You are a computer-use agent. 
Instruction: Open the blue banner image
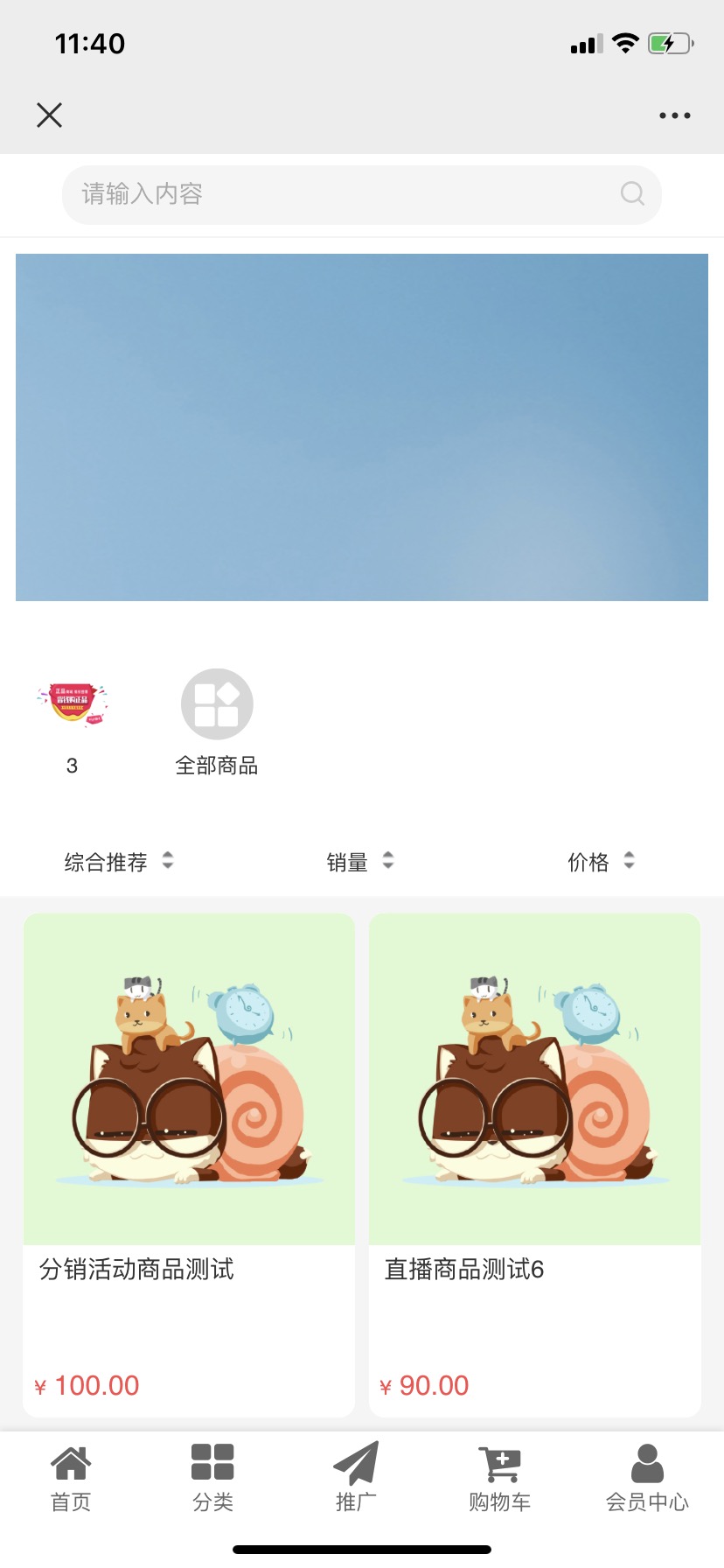click(x=362, y=427)
